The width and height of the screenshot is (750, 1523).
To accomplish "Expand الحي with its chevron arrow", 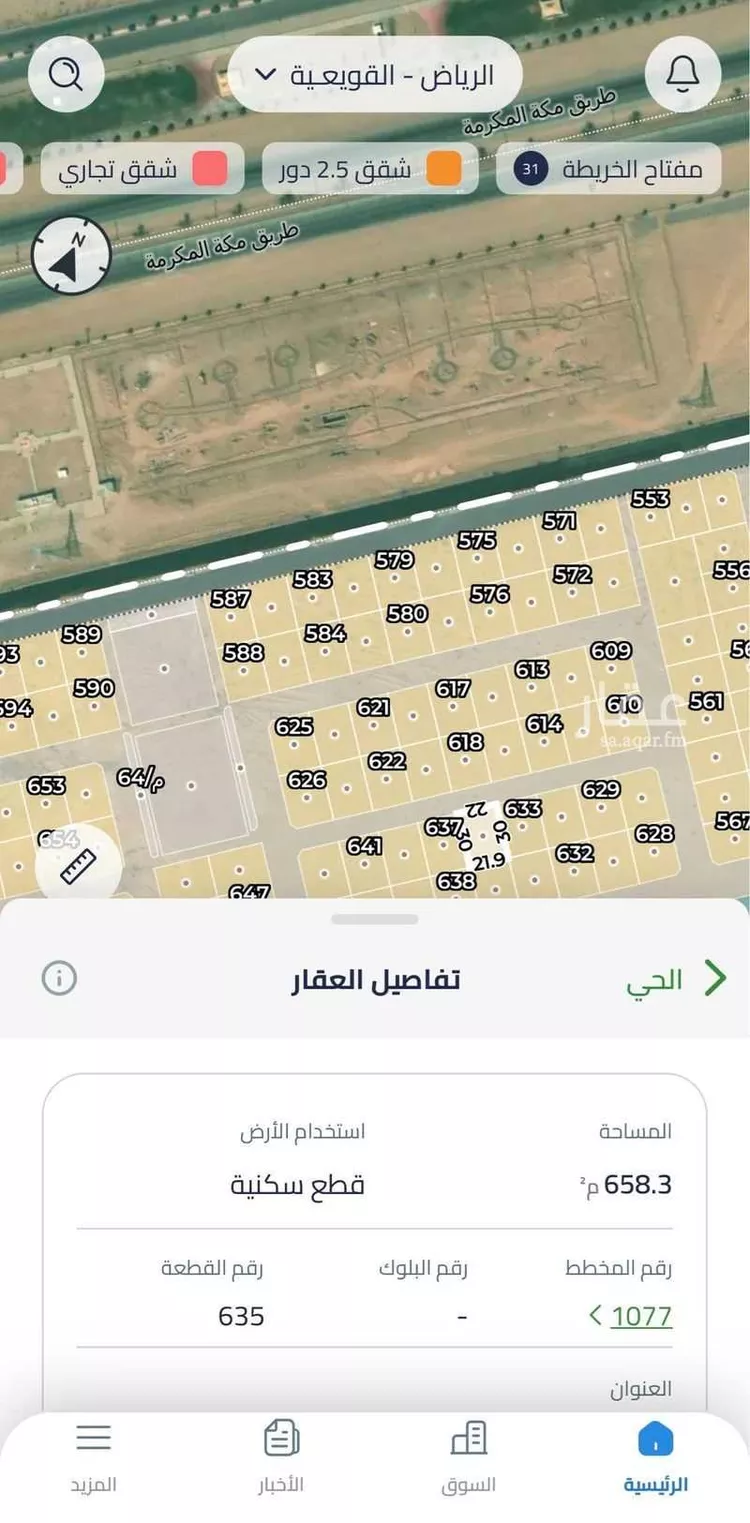I will (715, 978).
